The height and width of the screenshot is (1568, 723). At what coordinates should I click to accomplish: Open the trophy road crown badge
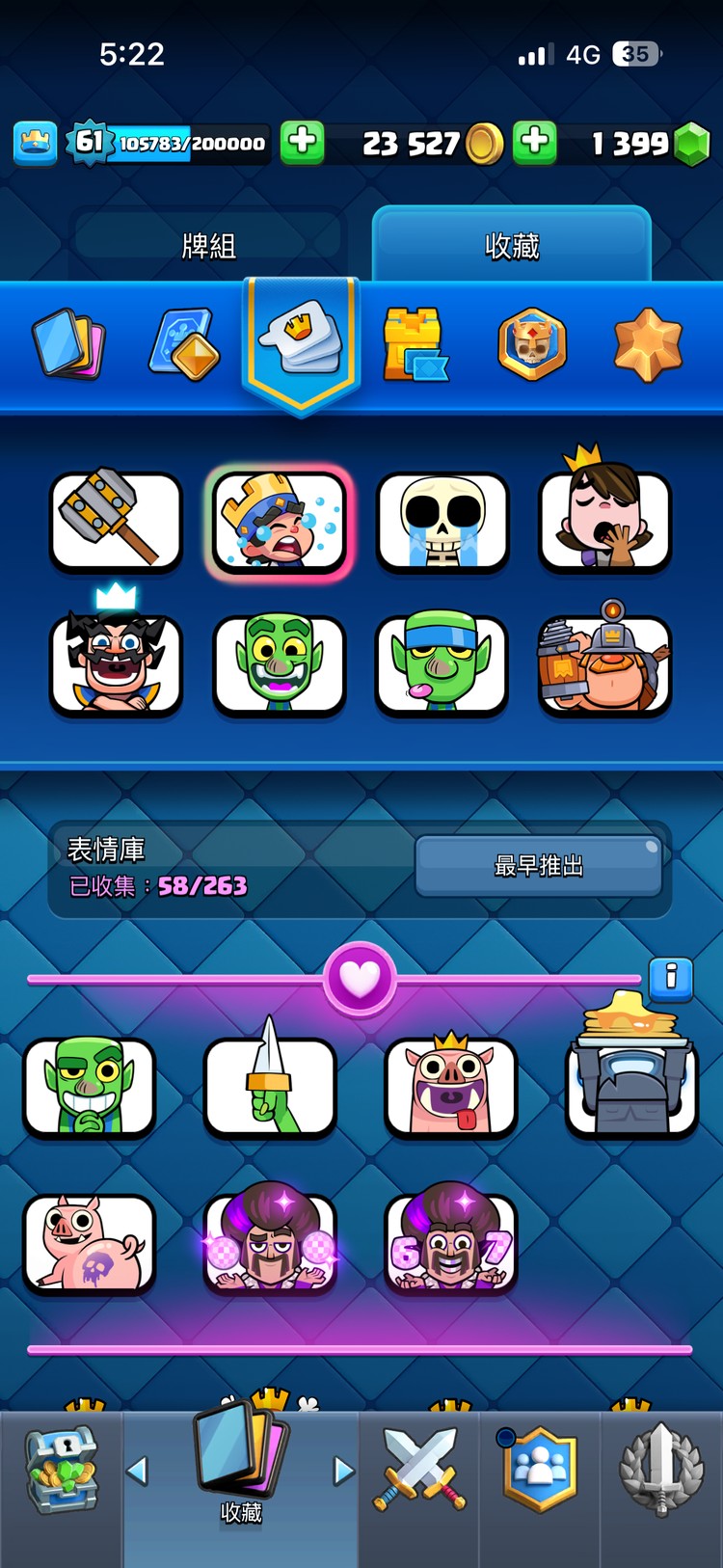pyautogui.click(x=35, y=143)
